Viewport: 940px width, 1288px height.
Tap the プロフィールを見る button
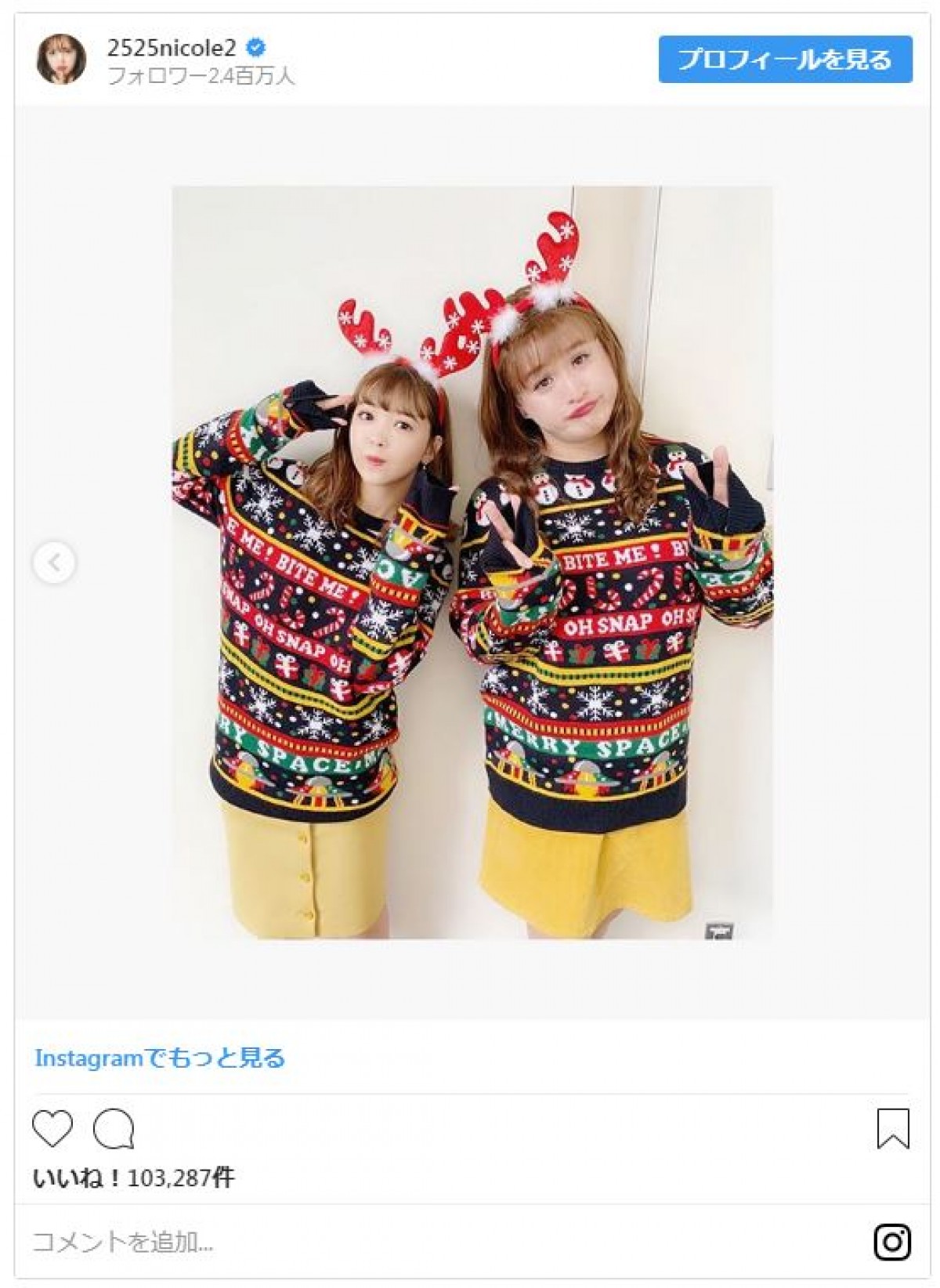pos(785,60)
